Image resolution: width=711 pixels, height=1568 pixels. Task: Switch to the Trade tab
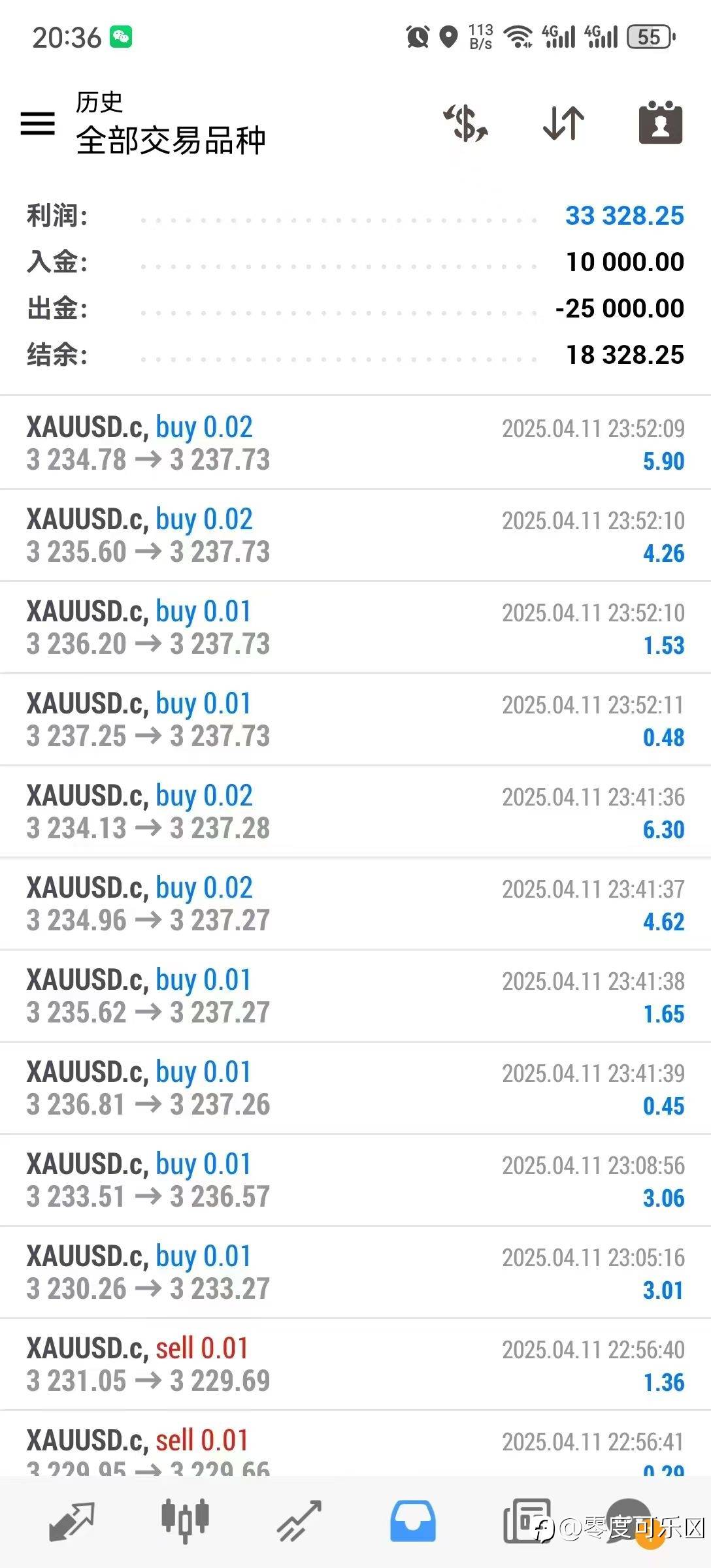[x=299, y=1521]
